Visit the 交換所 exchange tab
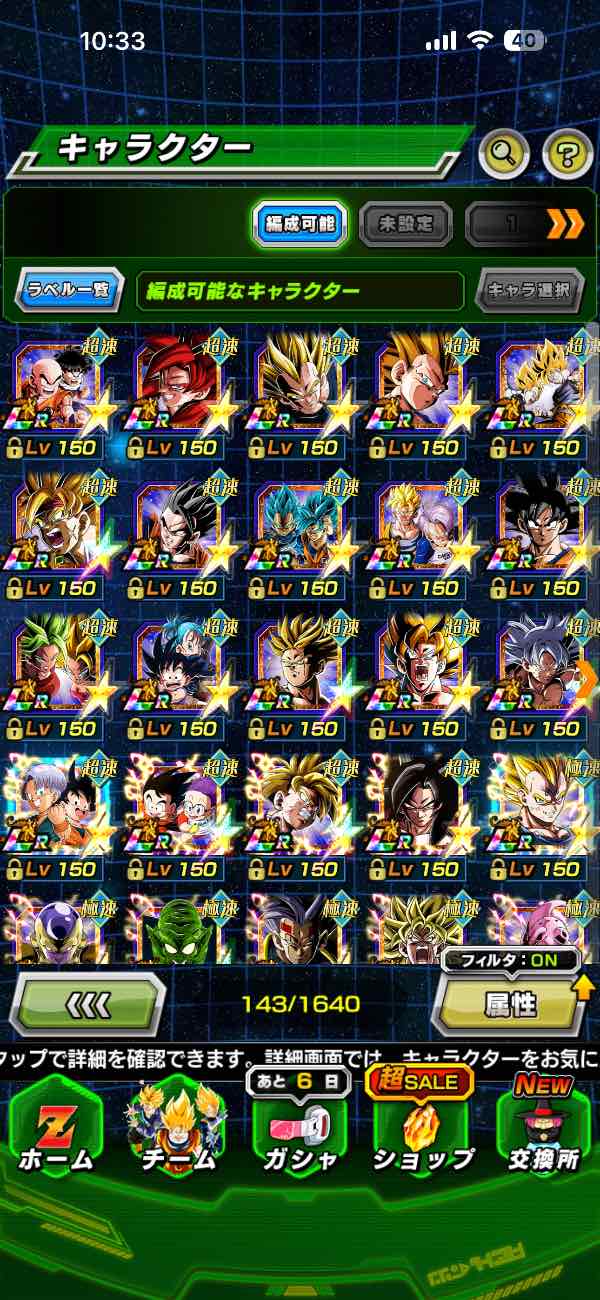Screen dimensions: 600x1300 point(543,1128)
